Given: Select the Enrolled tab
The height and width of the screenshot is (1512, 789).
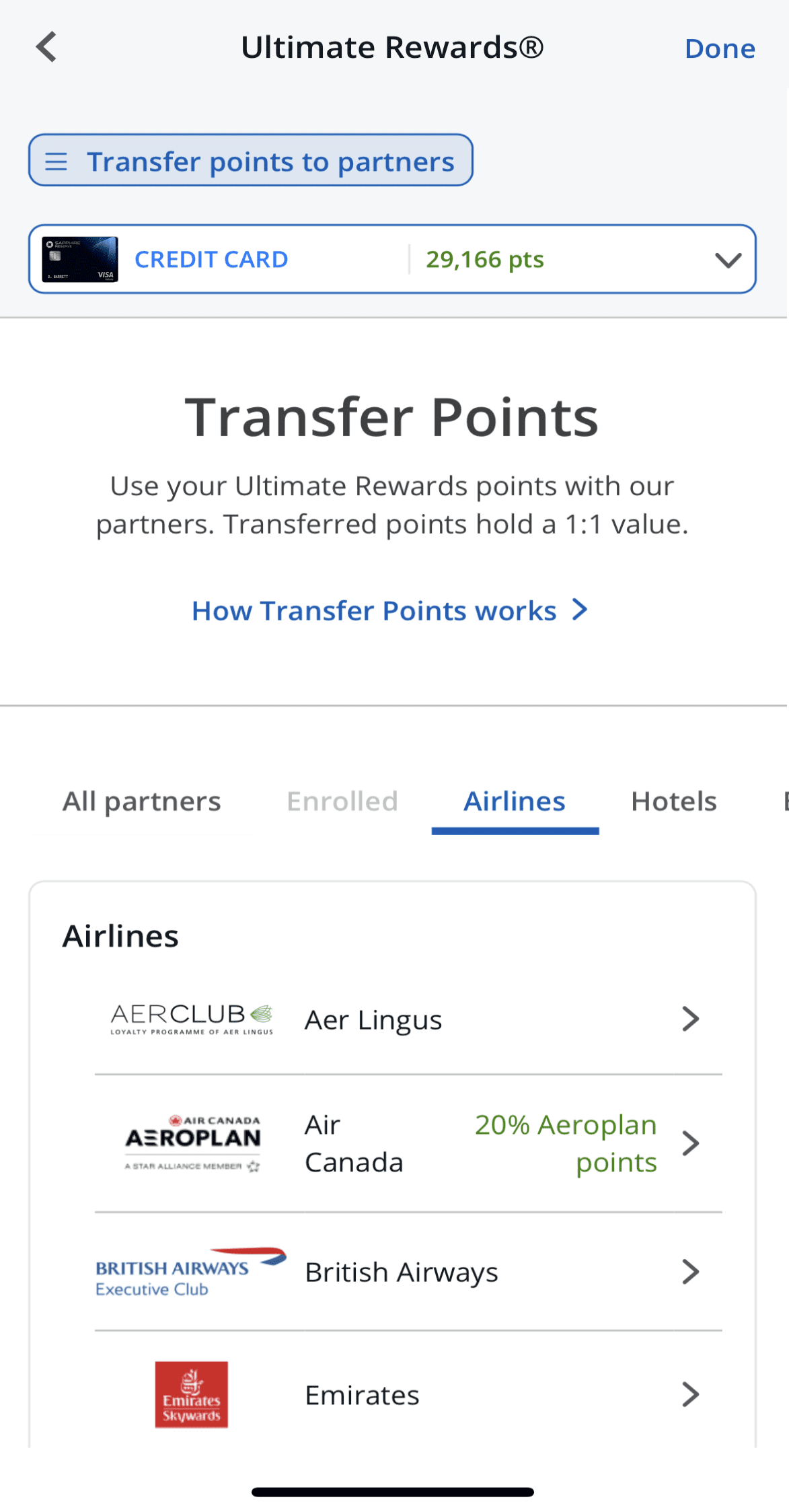Looking at the screenshot, I should point(342,801).
